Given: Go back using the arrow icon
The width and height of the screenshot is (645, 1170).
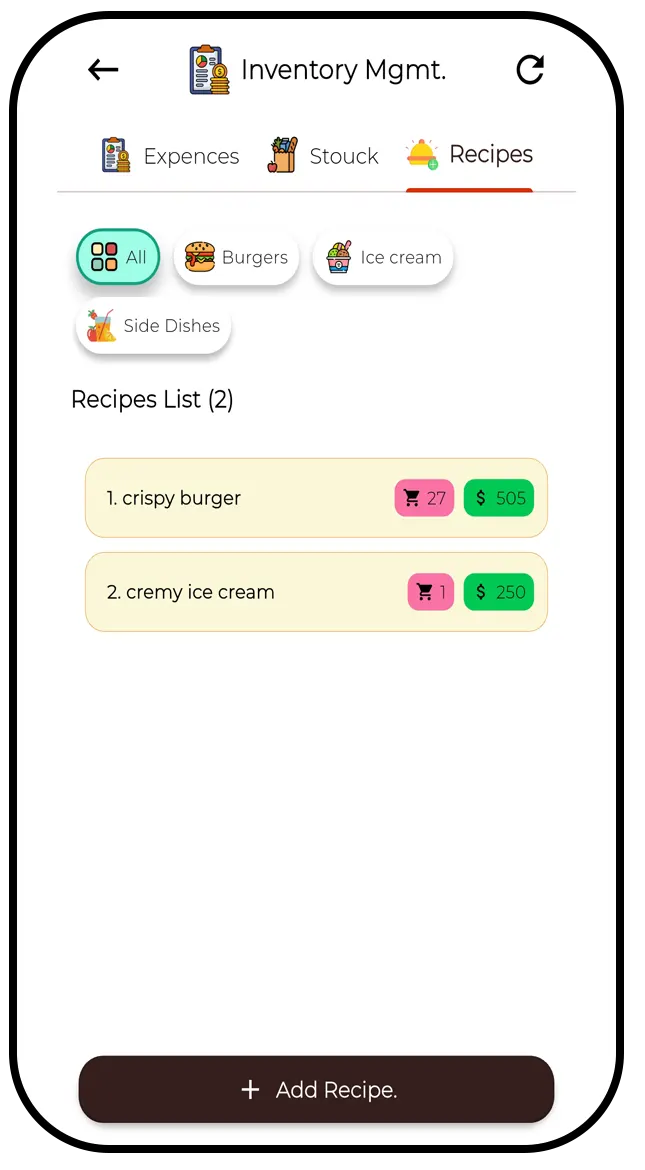Looking at the screenshot, I should point(103,69).
